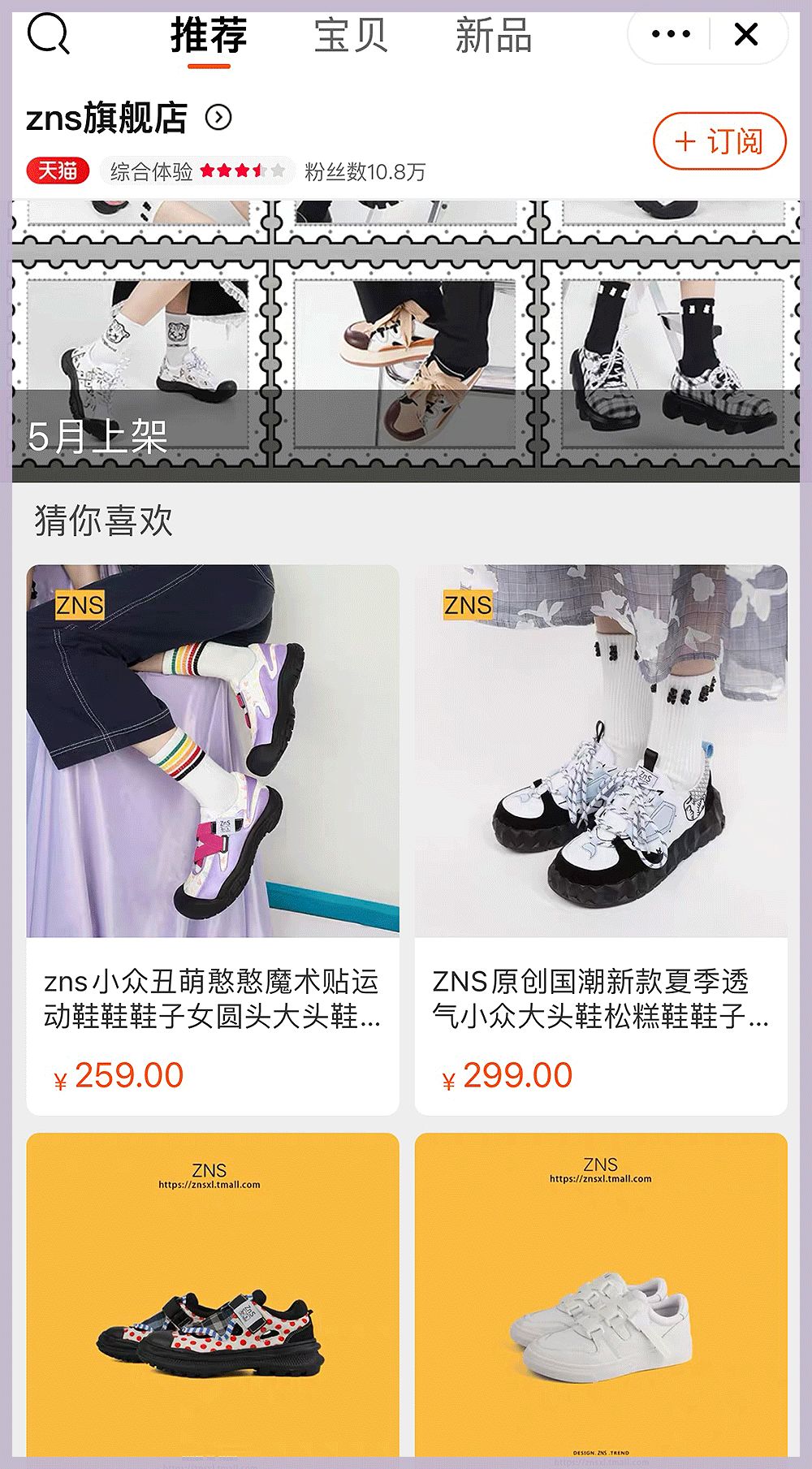Open the purple velcro sneaker priced 259.00

click(x=213, y=840)
